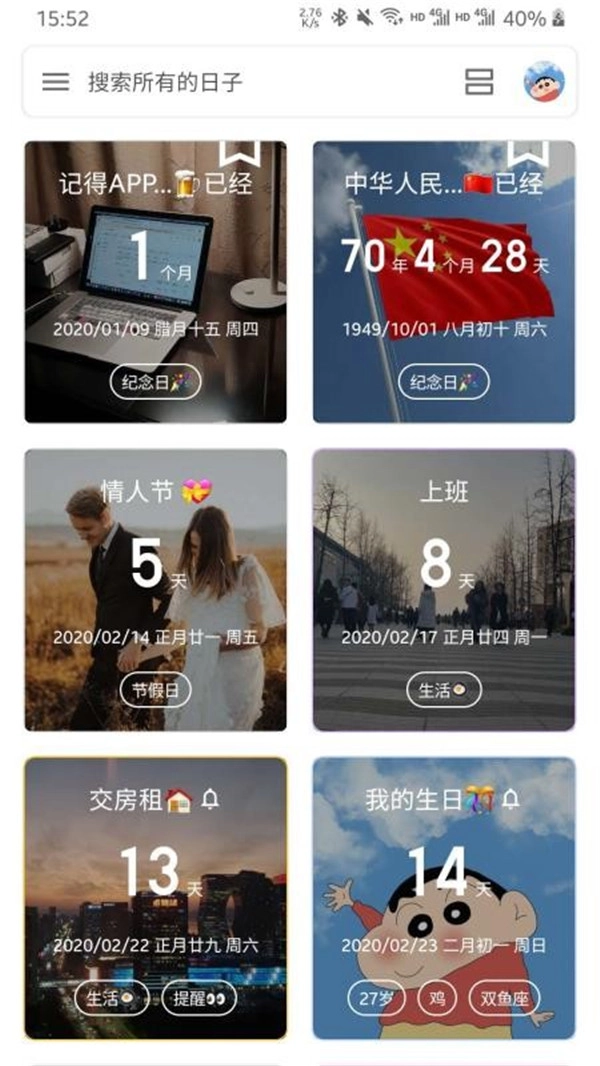
Task: Open the 我的生日 countdown card
Action: [x=444, y=880]
